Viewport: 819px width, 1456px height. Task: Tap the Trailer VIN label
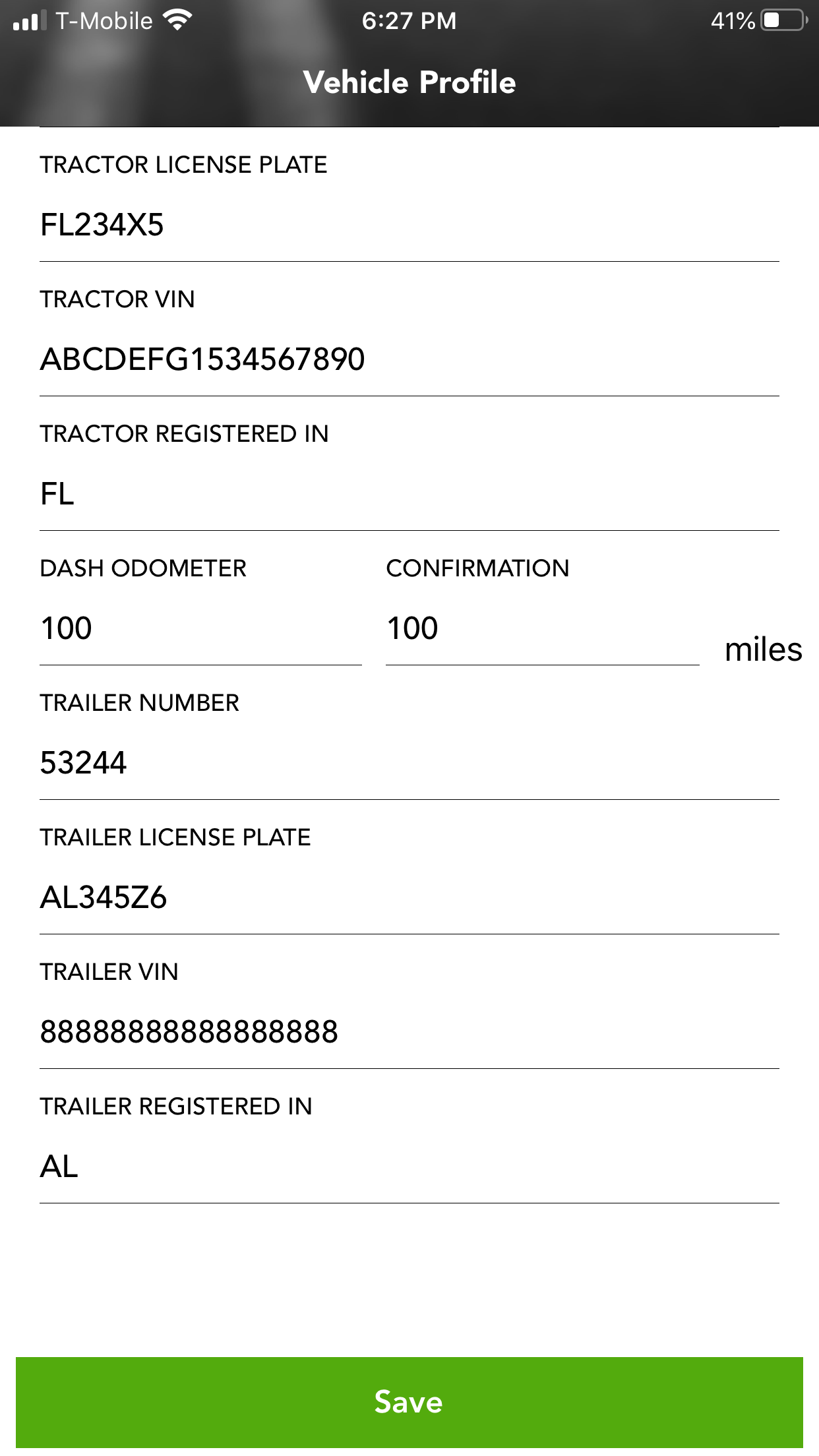click(109, 971)
